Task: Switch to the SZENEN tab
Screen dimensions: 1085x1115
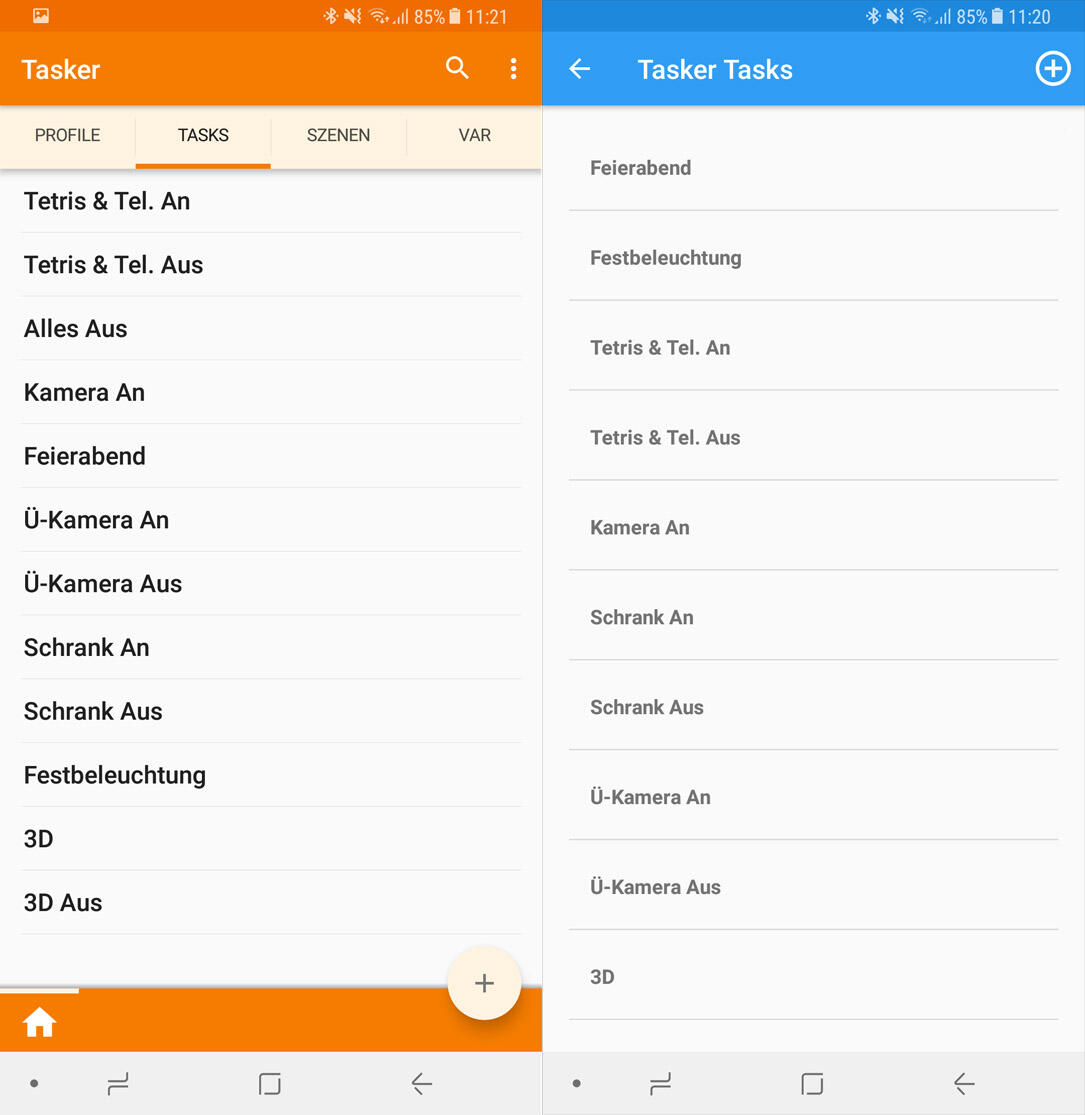Action: [338, 135]
